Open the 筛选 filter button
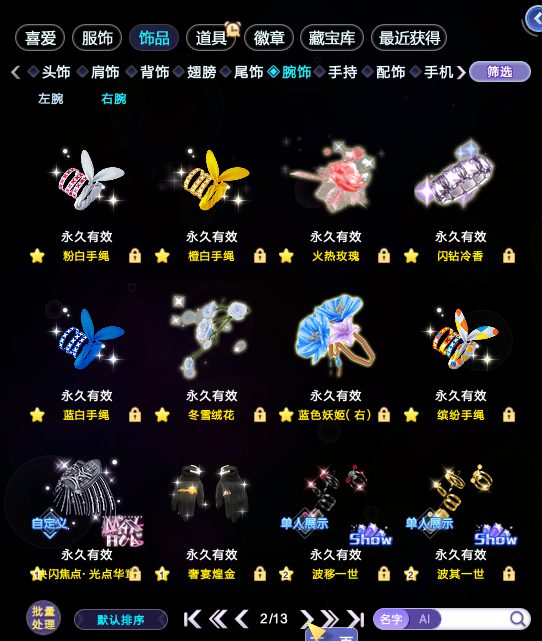Viewport: 542px width, 641px height. click(499, 72)
